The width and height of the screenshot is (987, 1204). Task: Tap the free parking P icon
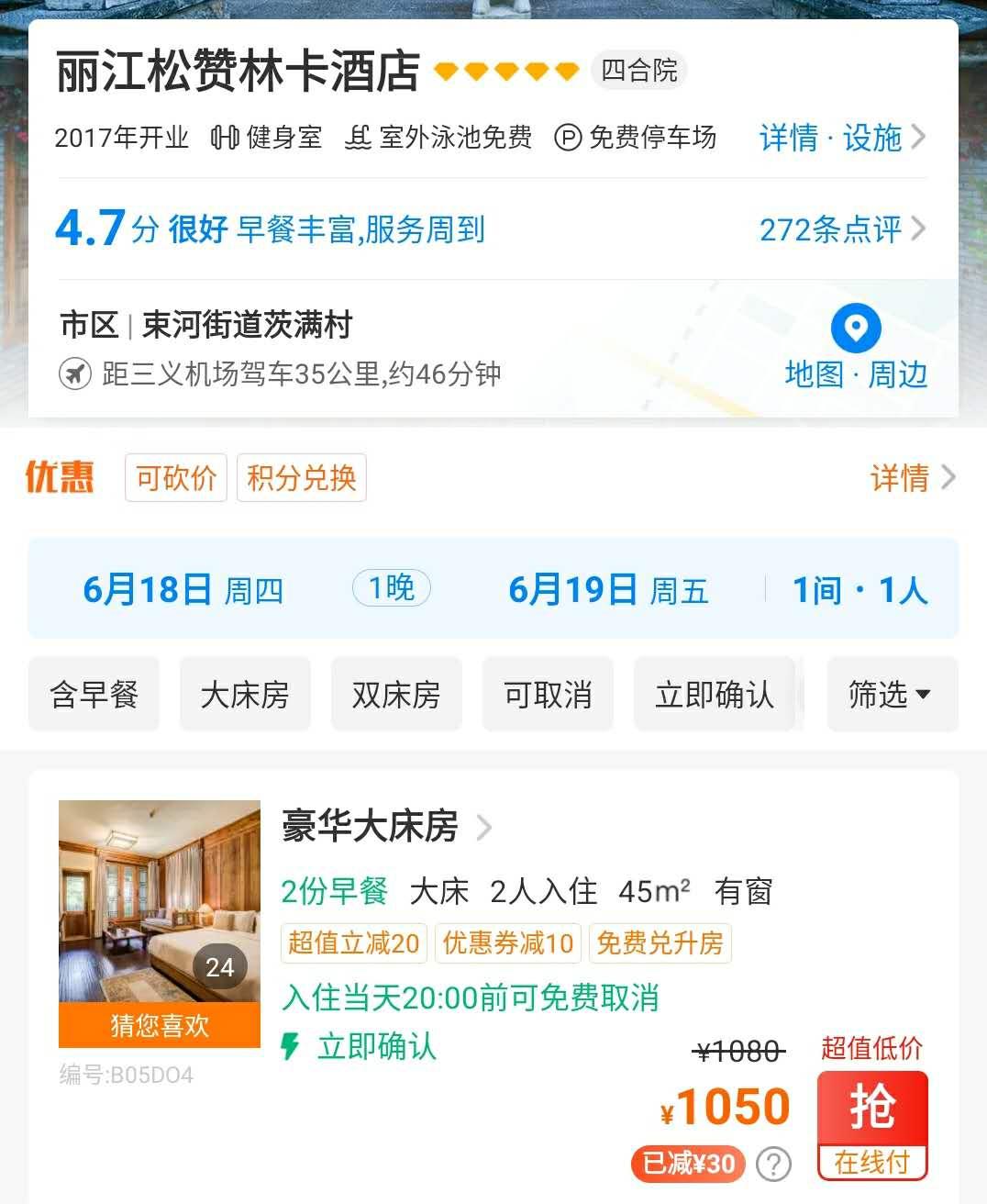tap(569, 138)
